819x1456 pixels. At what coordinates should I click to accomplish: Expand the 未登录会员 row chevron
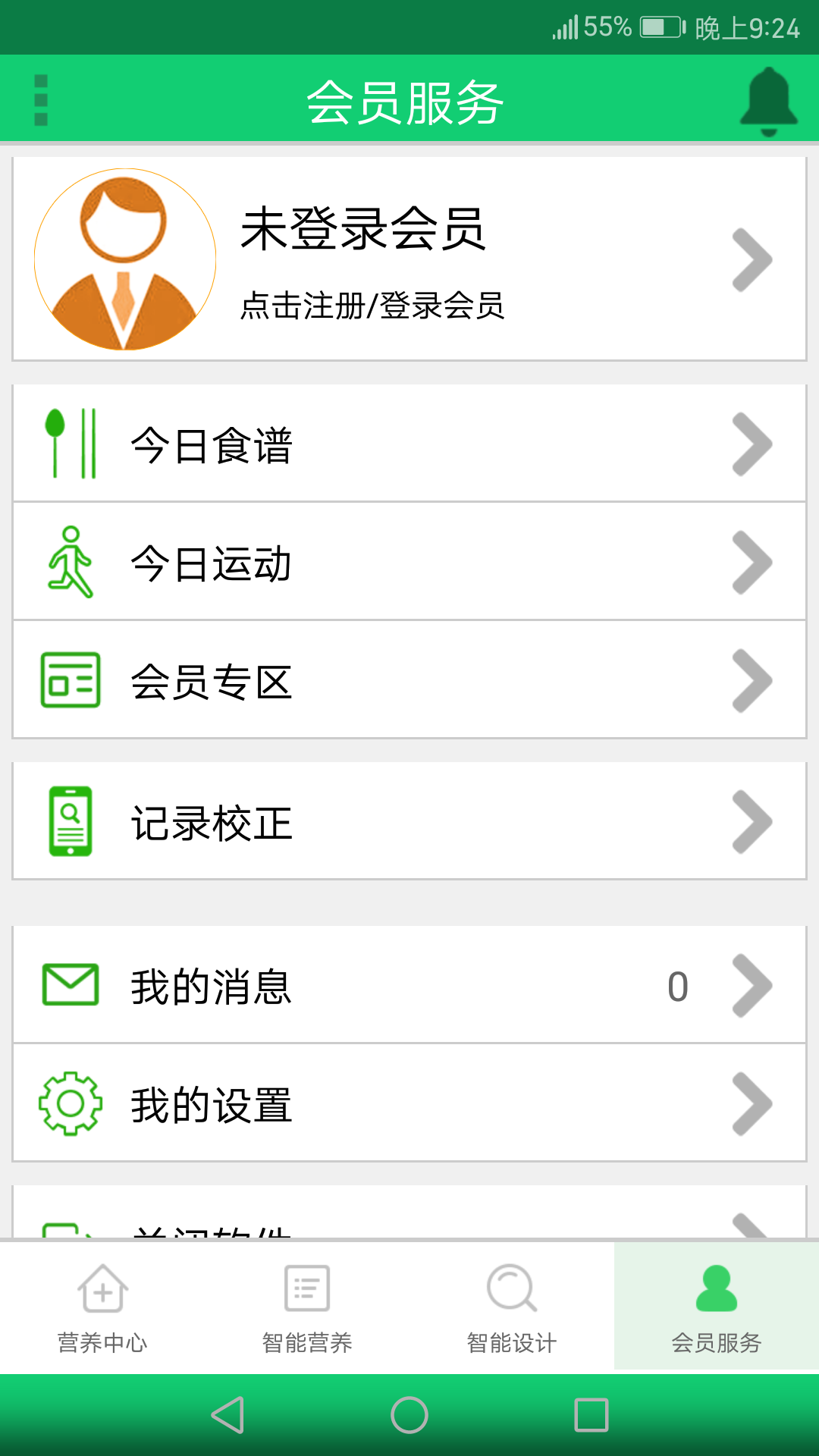pos(752,260)
